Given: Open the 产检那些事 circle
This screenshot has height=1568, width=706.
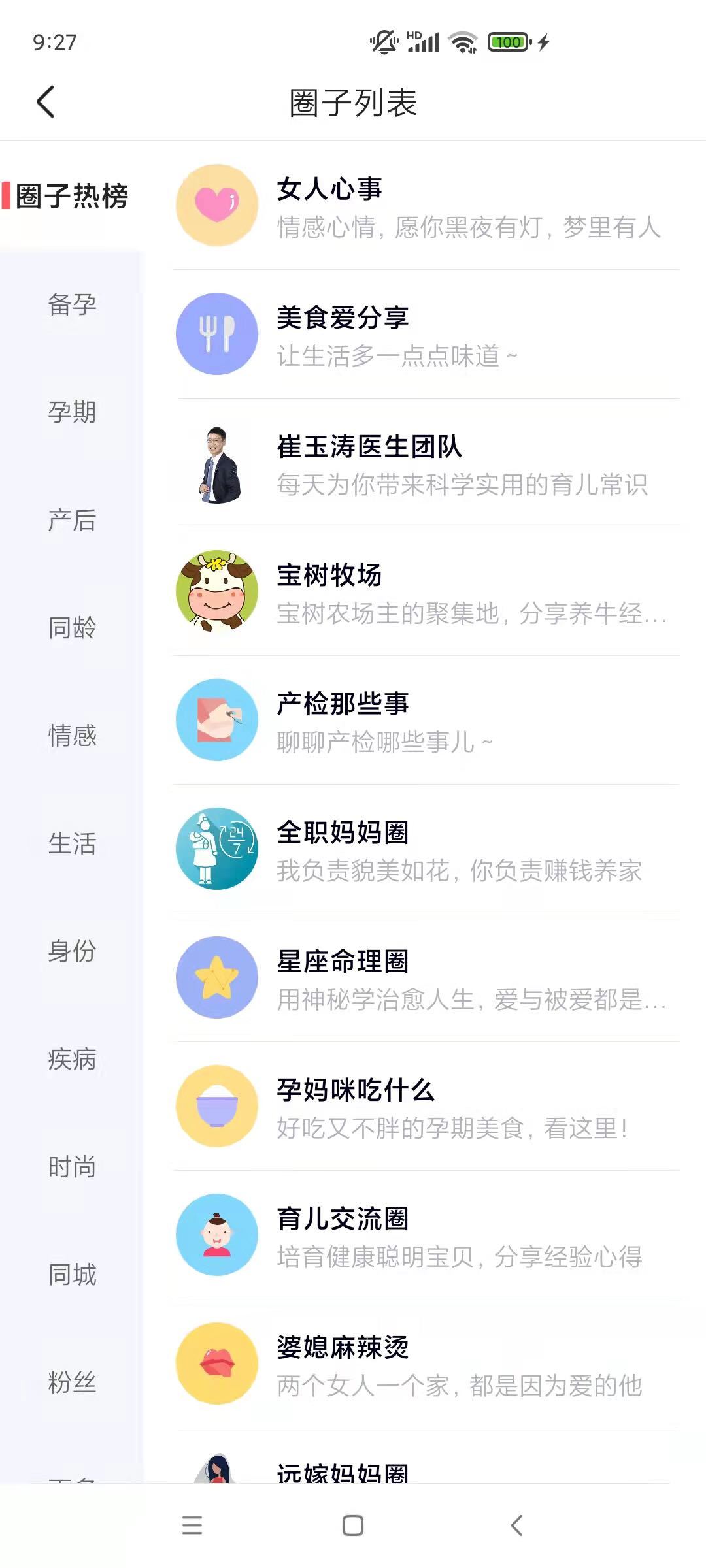Looking at the screenshot, I should 425,721.
